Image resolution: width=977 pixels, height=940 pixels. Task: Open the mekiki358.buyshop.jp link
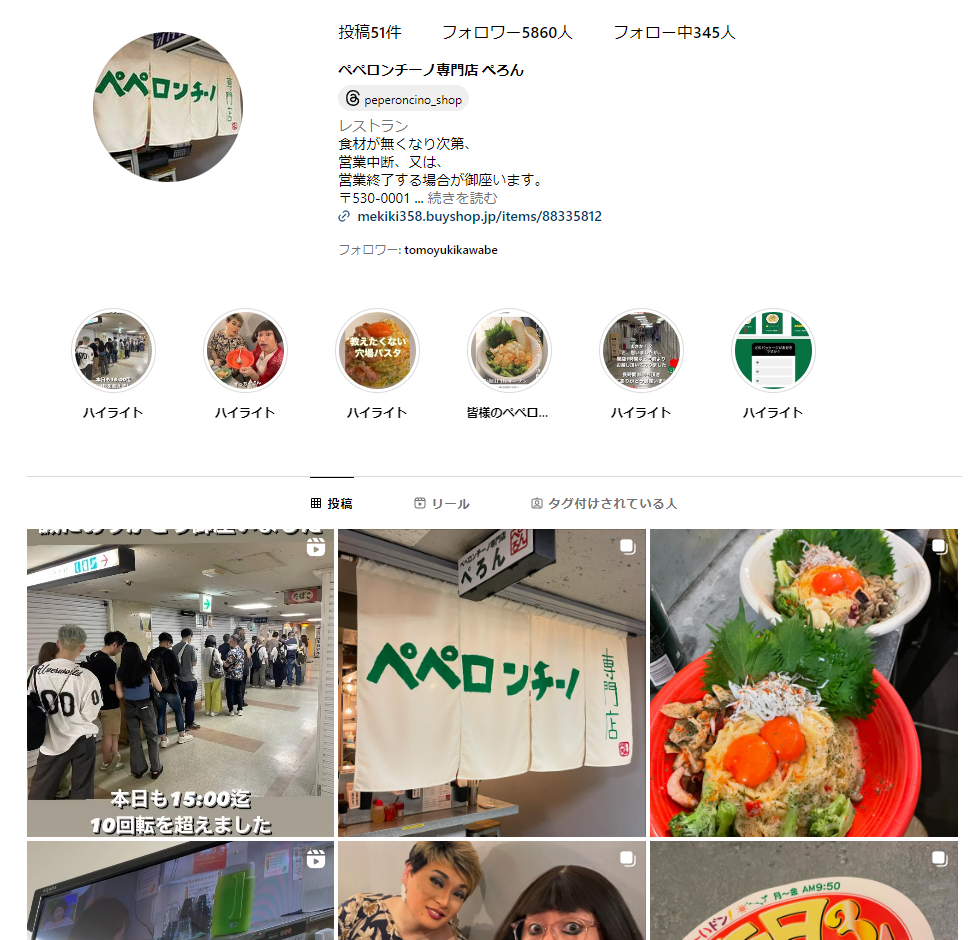[479, 216]
